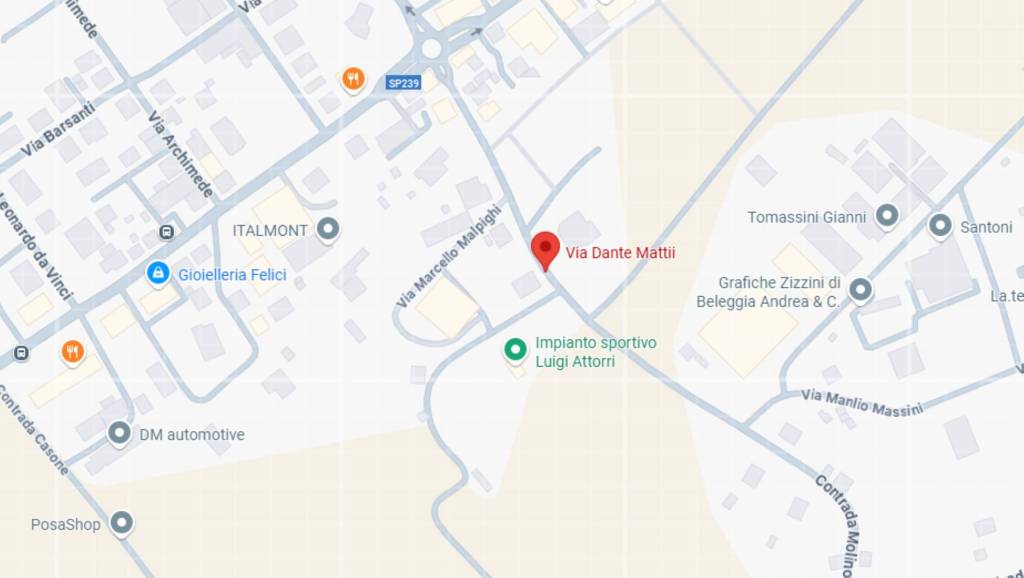Tap the Tomassini Gianni marker

point(887,216)
